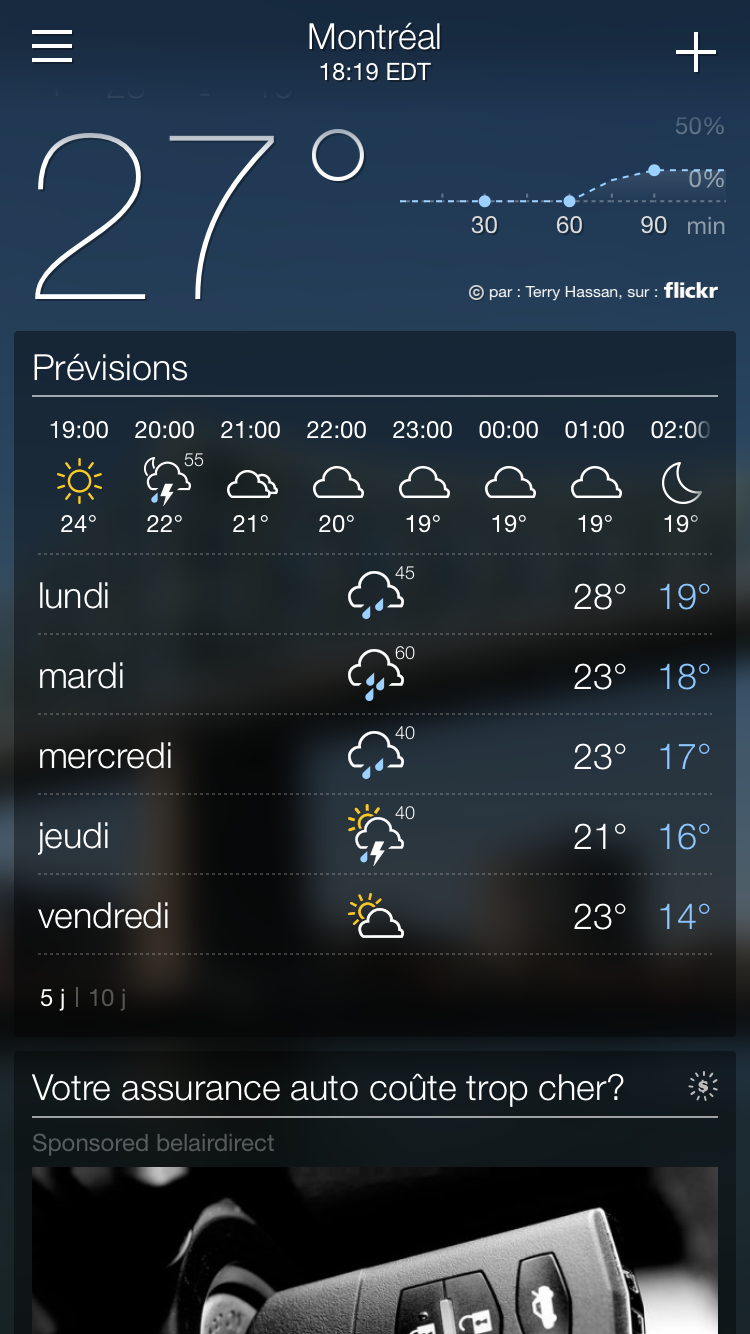Expand the lundi forecast row

(x=374, y=596)
